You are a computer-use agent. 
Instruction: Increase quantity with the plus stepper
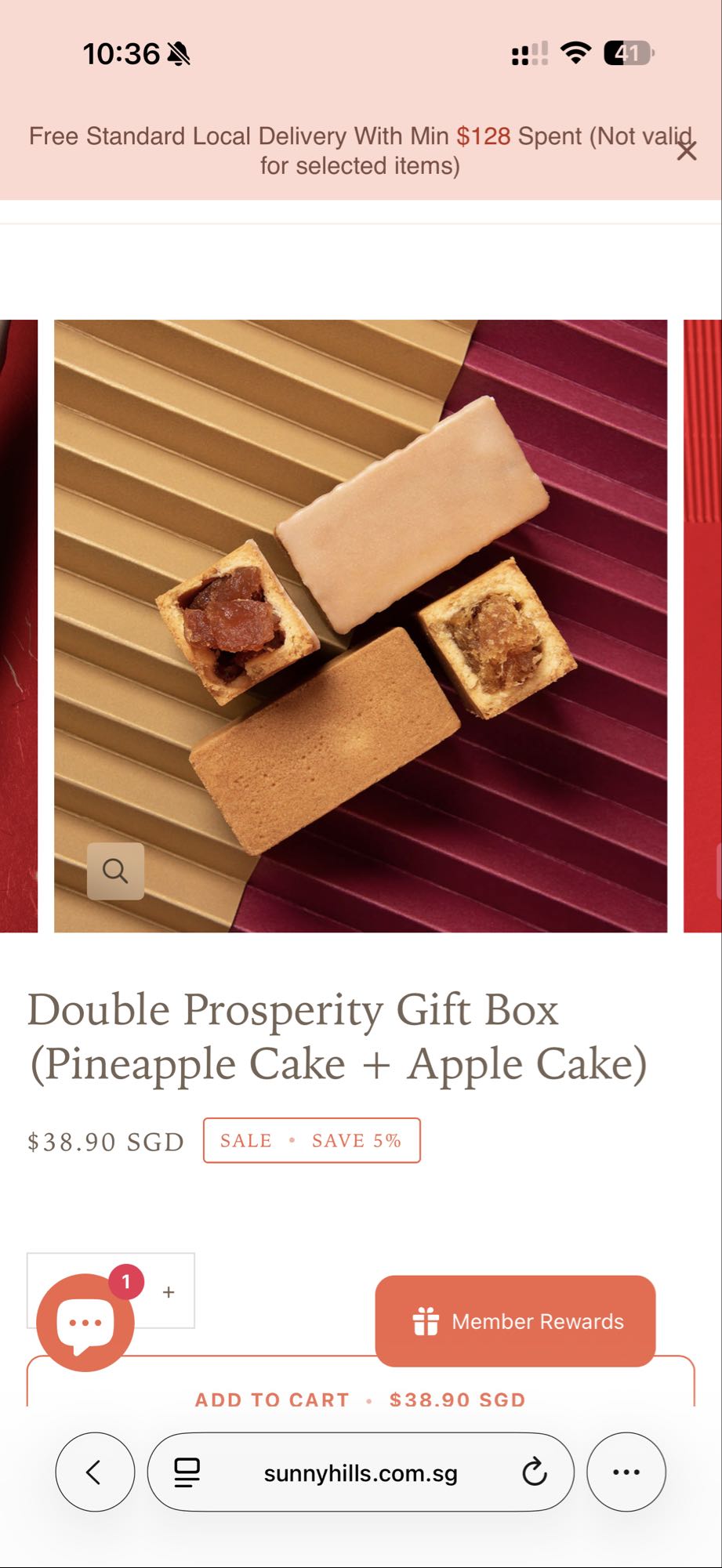[168, 1291]
